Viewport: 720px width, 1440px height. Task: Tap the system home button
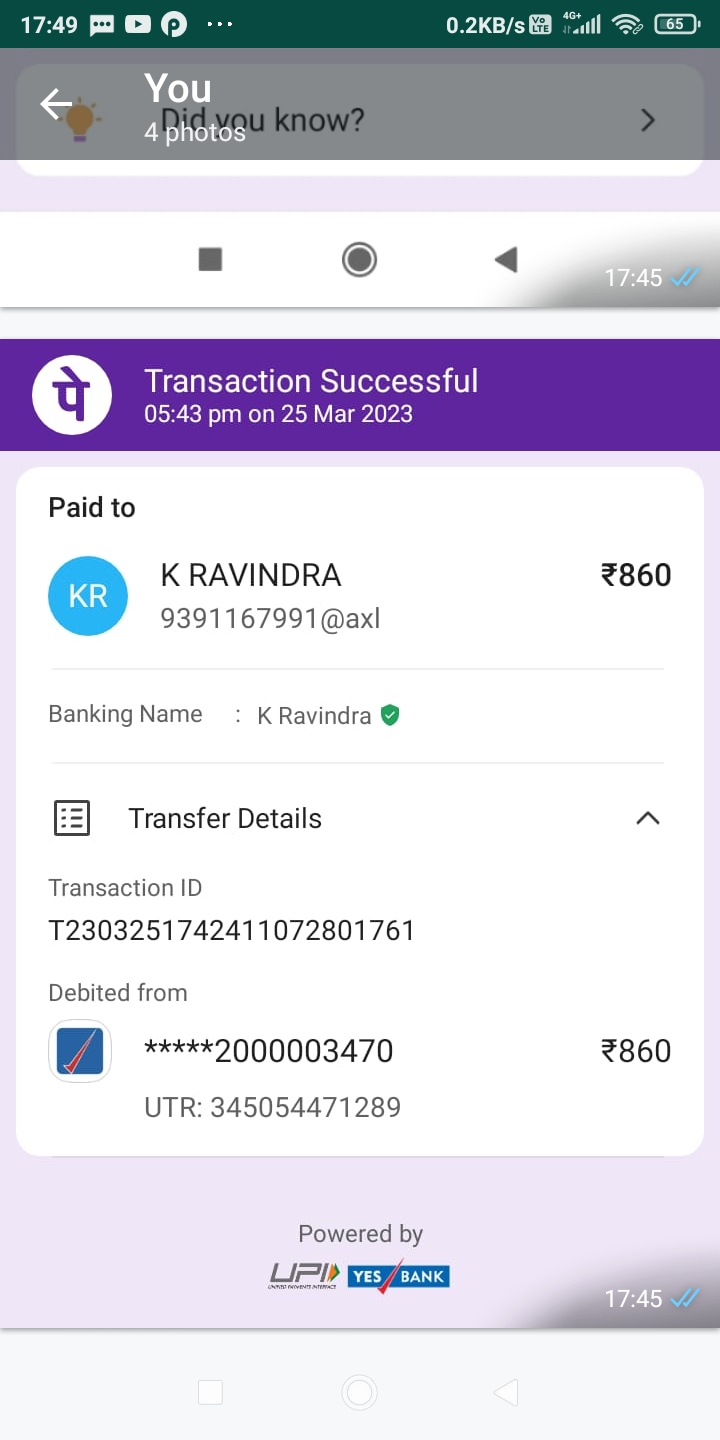(359, 1392)
